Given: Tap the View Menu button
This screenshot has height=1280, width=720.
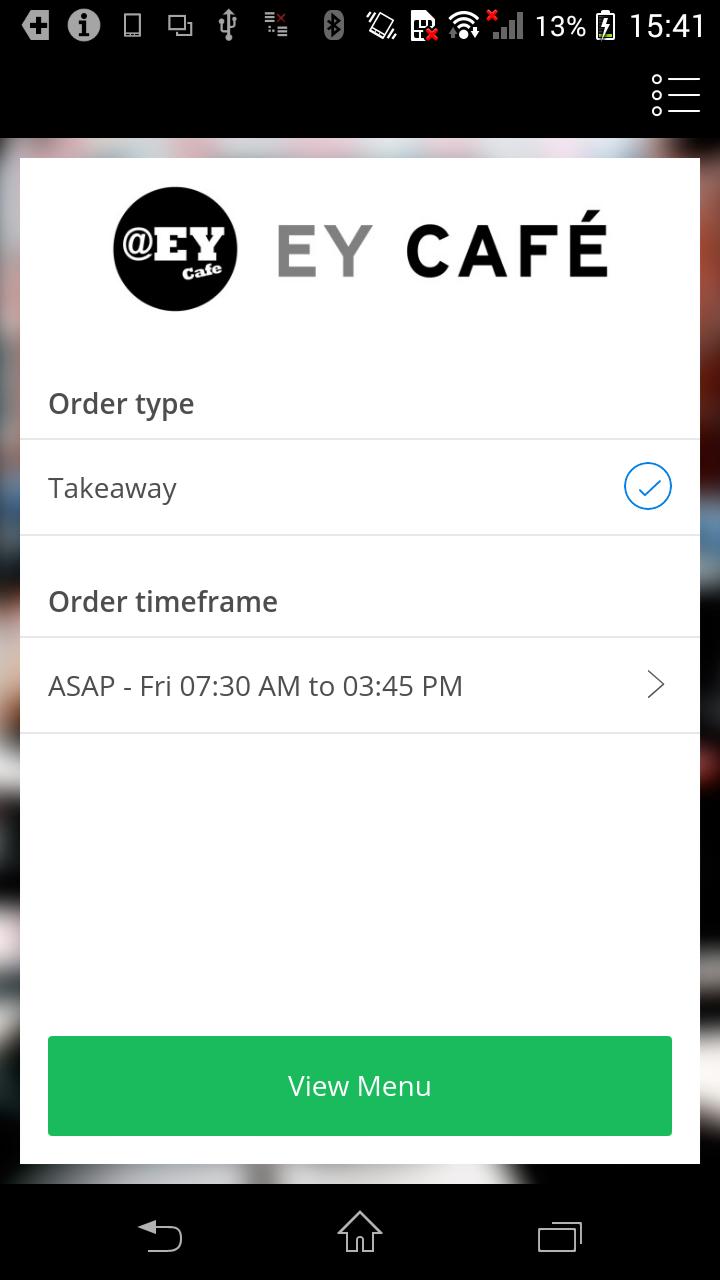Looking at the screenshot, I should tap(360, 1086).
